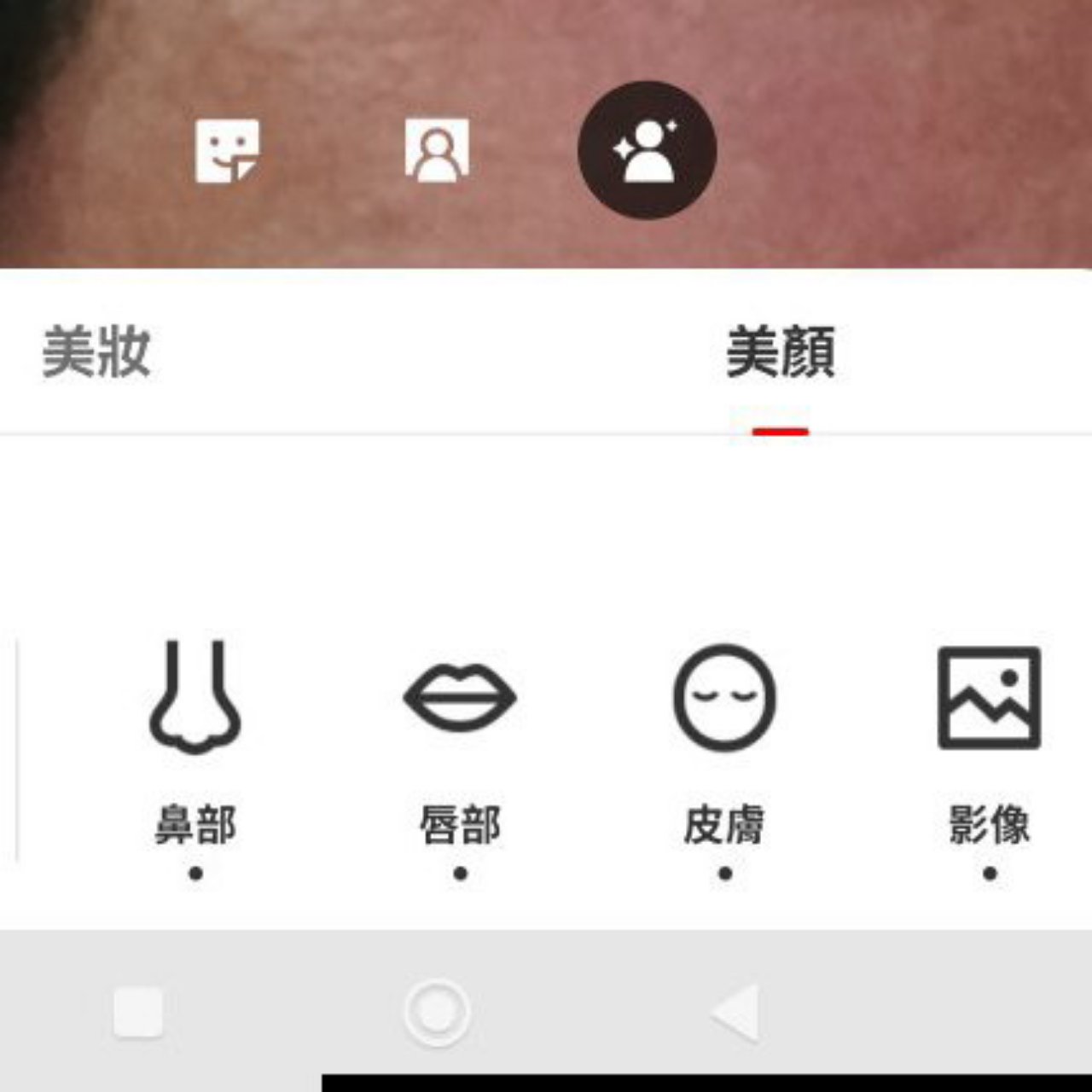
Task: Open the sticker face icon
Action: (227, 151)
